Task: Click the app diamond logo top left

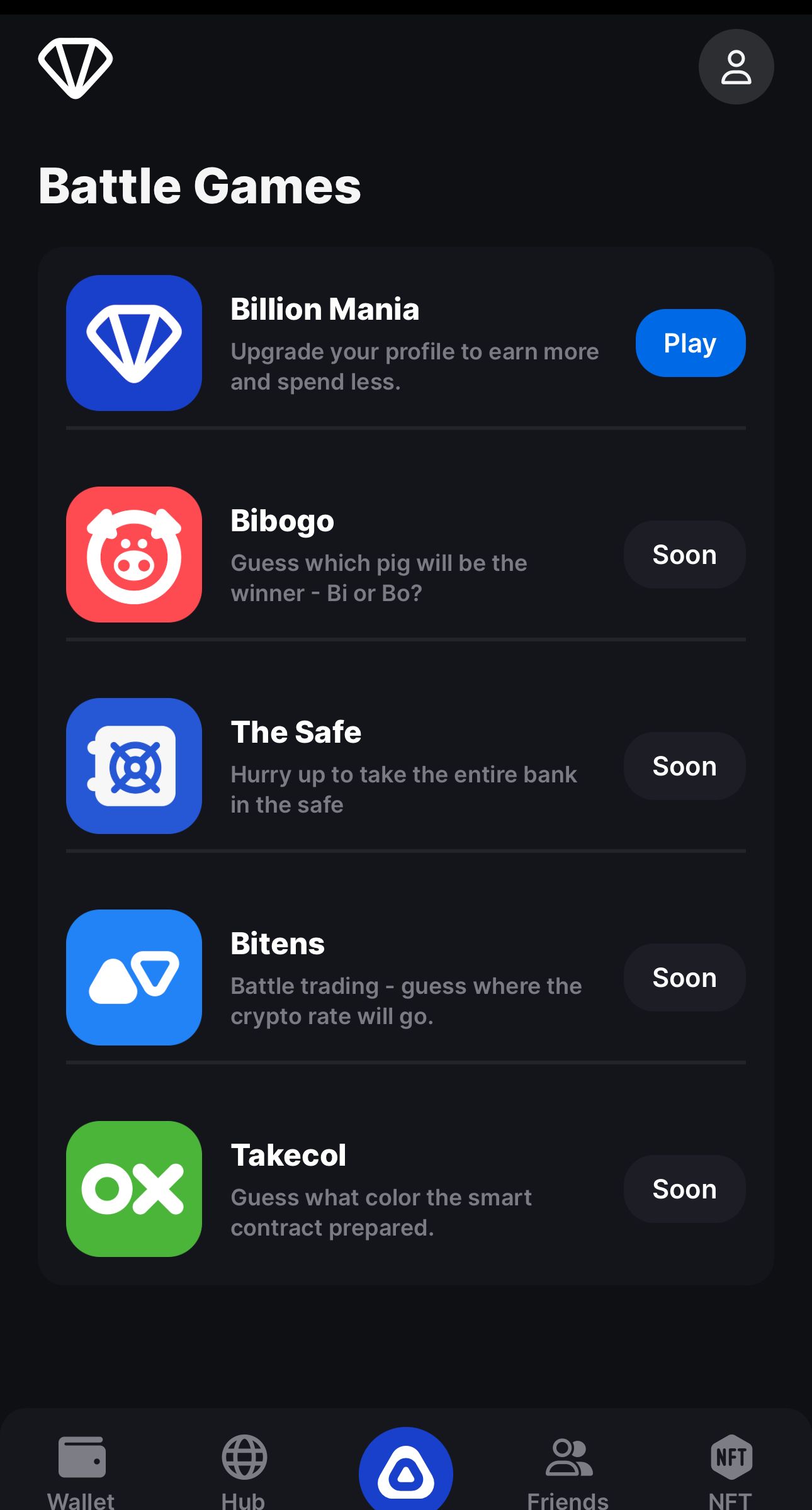Action: 76,67
